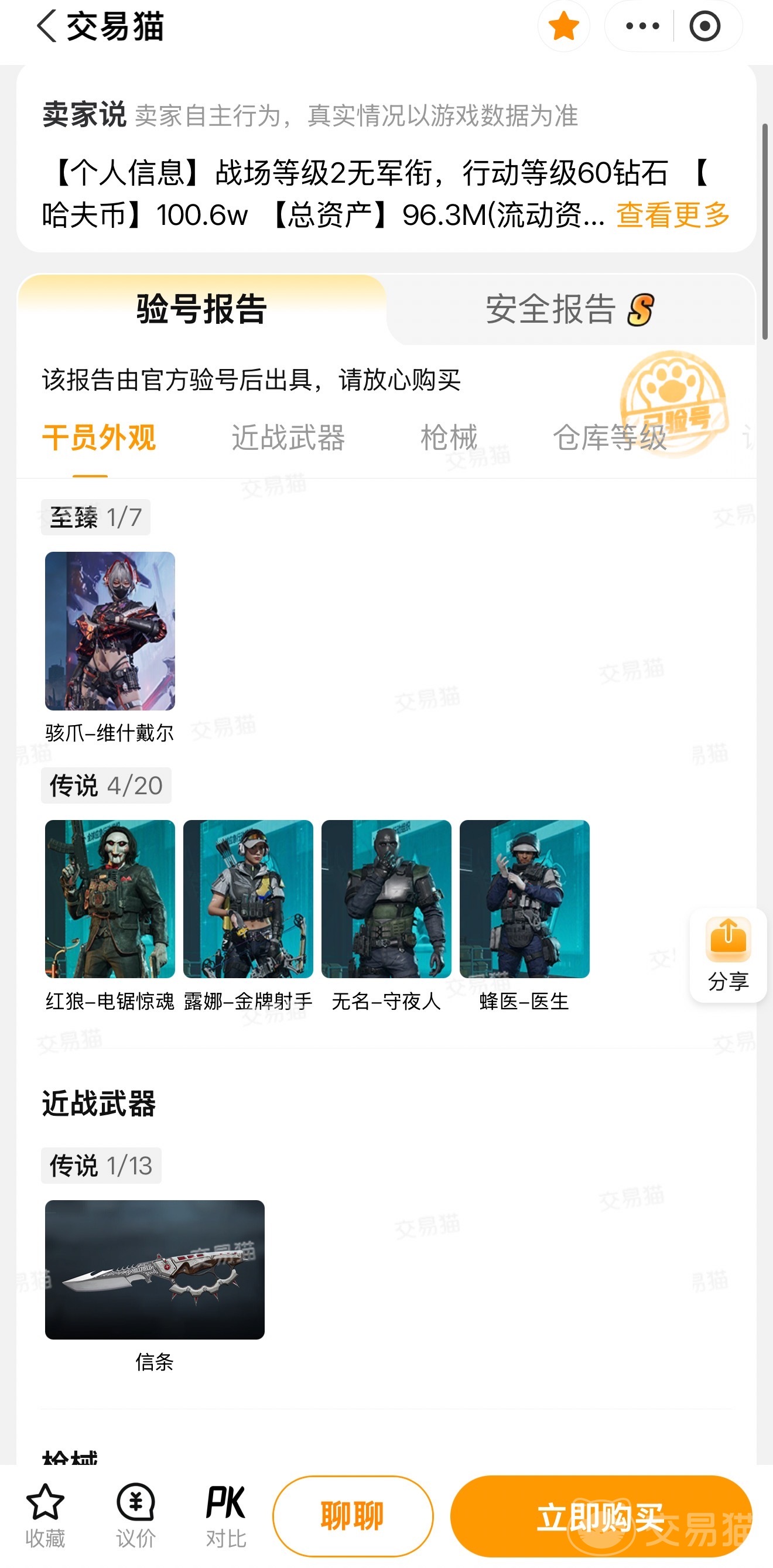The image size is (773, 1568).
Task: Go back using the top-left arrow
Action: [x=47, y=26]
